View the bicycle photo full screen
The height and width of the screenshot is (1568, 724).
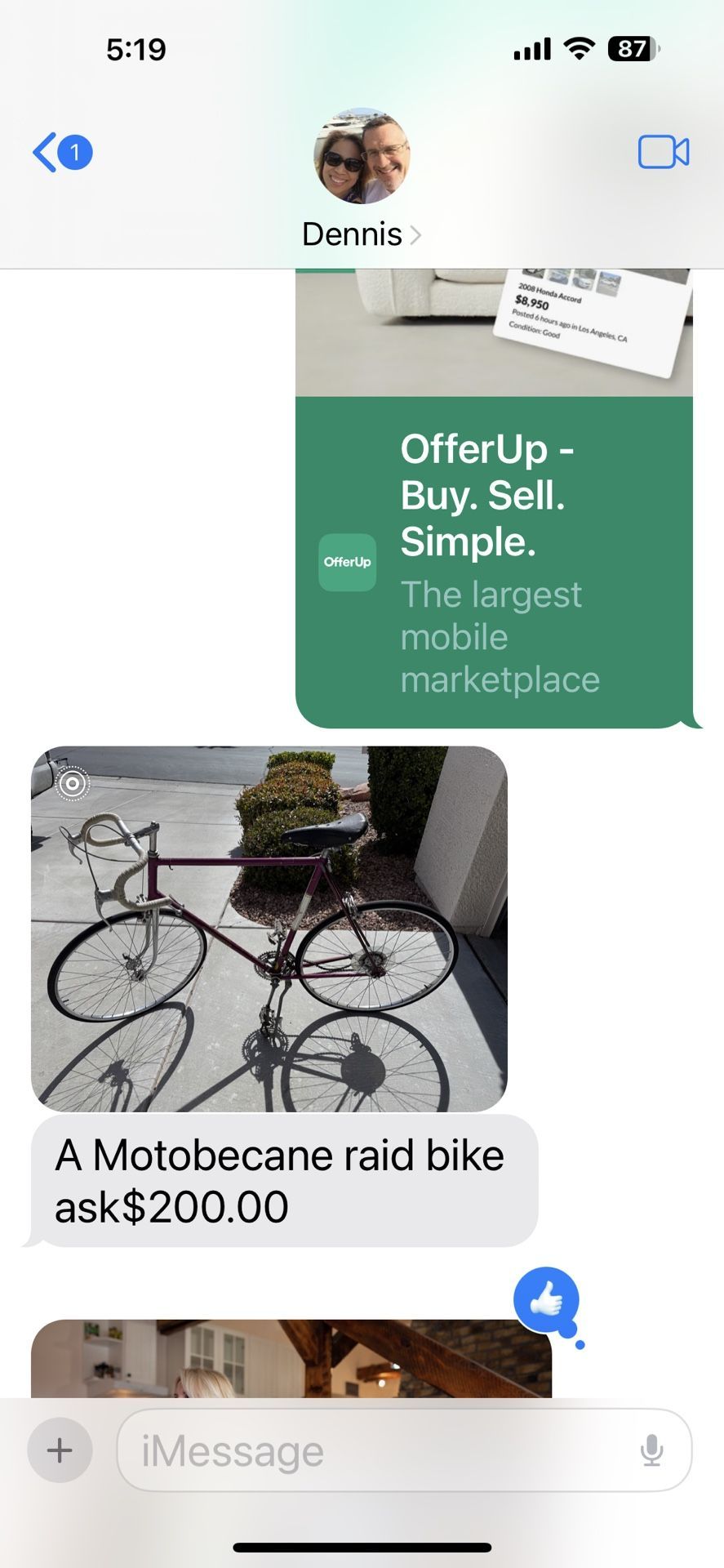coord(269,929)
